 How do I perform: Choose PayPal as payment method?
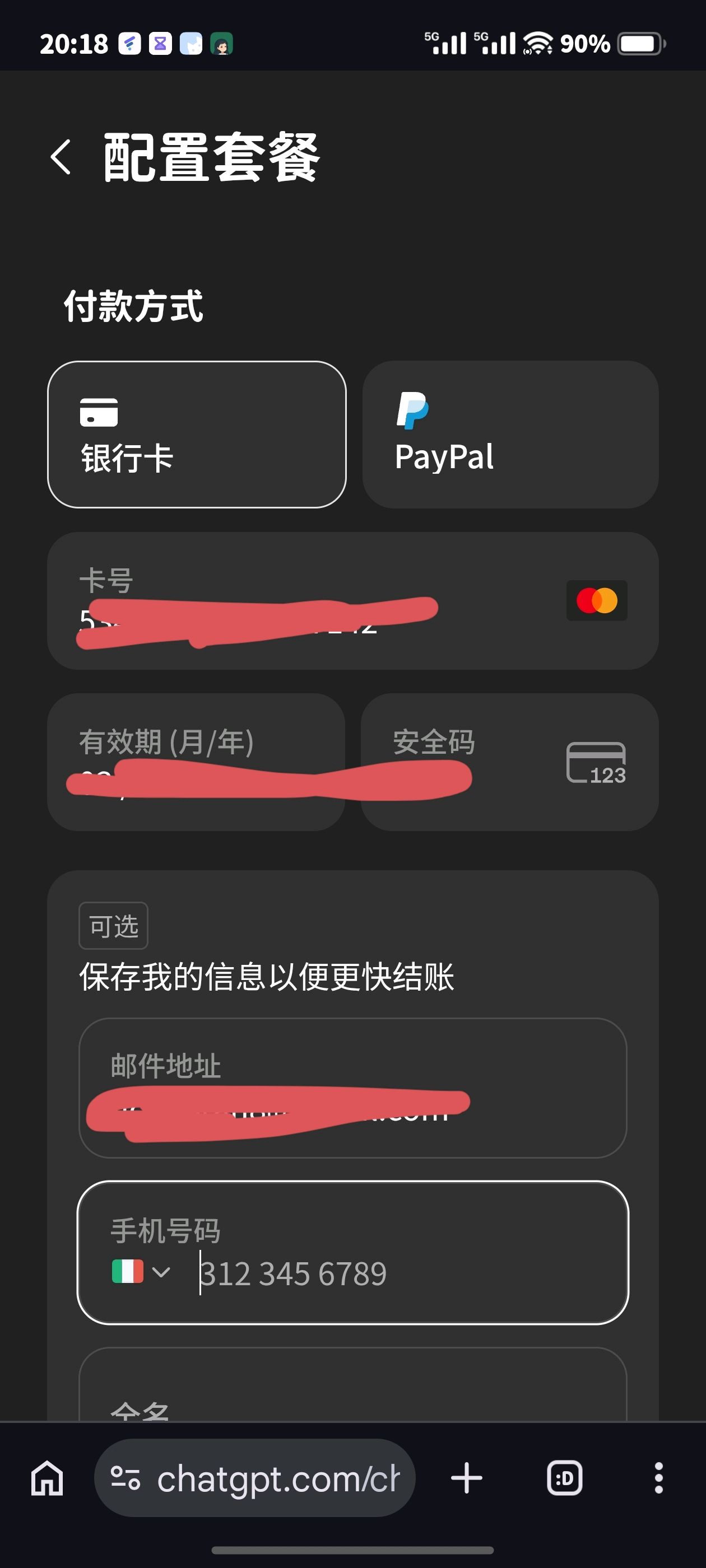[510, 434]
